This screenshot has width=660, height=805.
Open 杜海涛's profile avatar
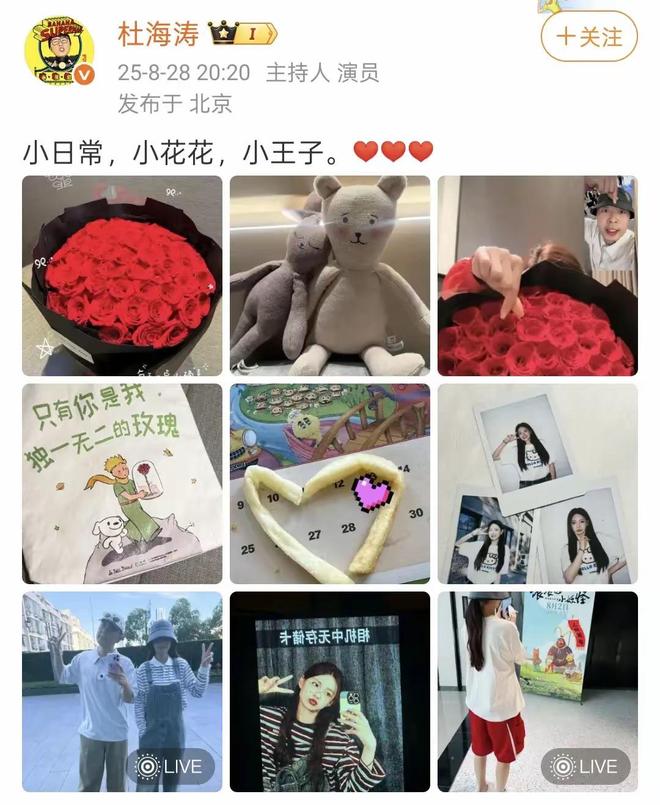tap(59, 51)
